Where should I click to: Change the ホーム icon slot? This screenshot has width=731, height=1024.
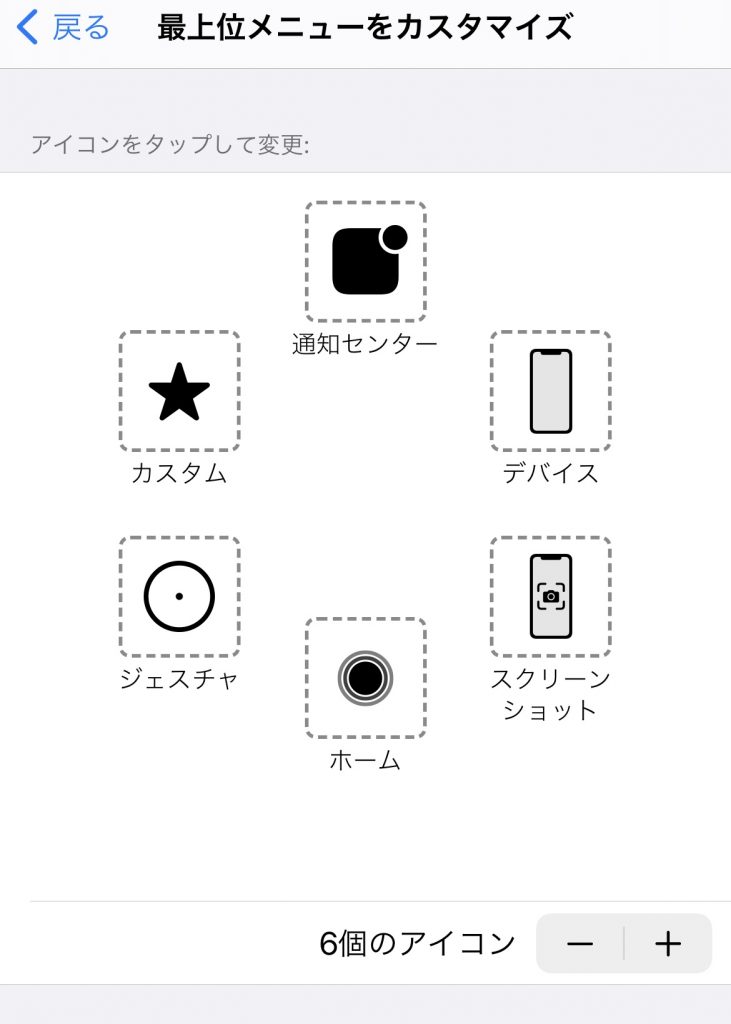(x=365, y=677)
